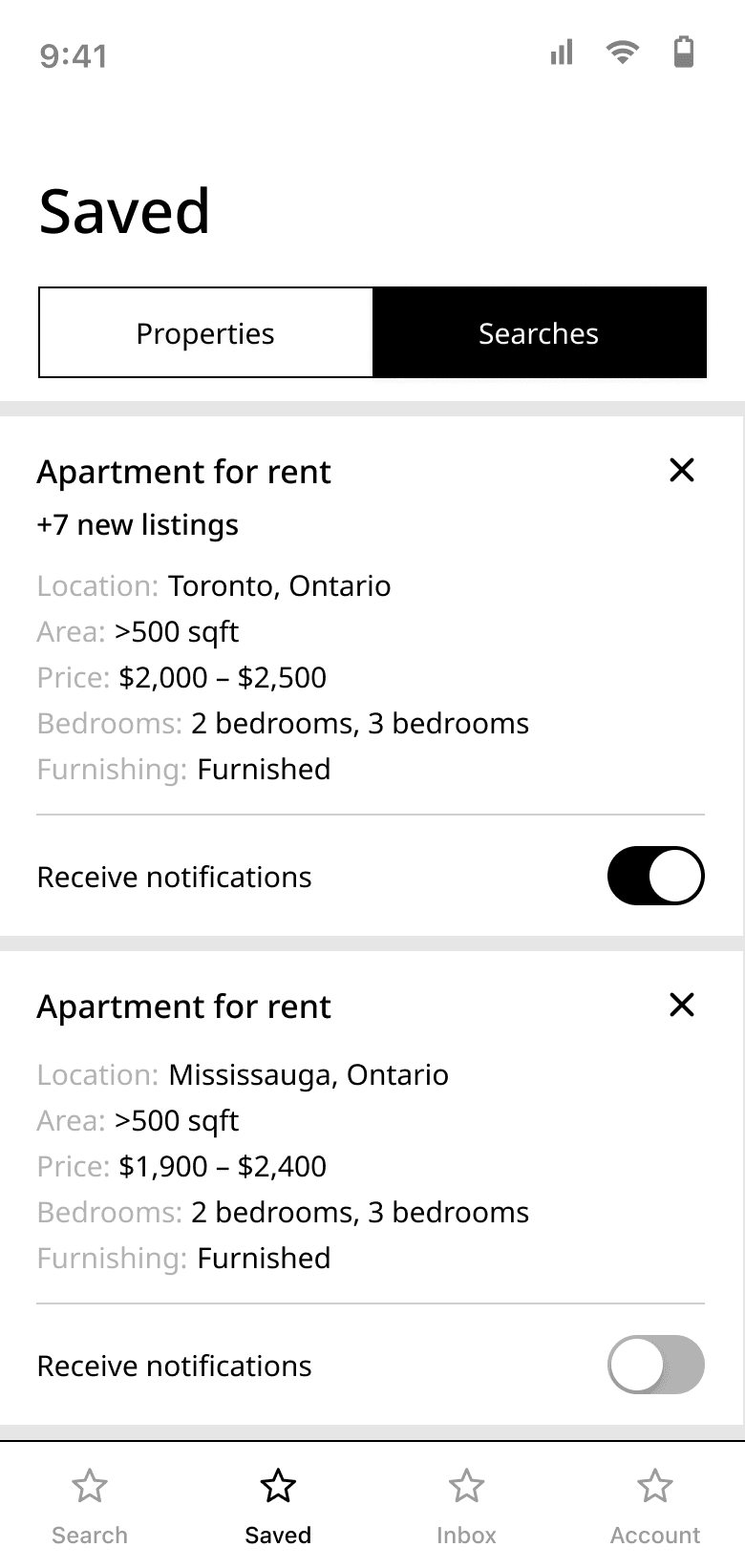Screen dimensions: 745x1568
Task: Select the Searches tab
Action: click(539, 333)
